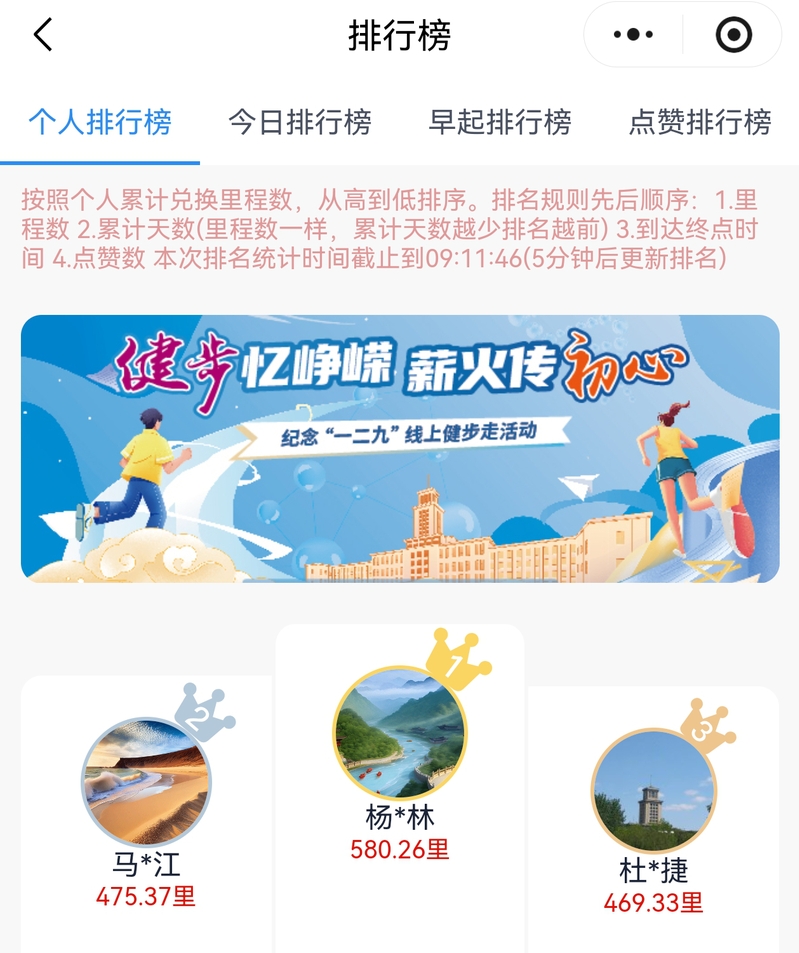
Task: Select the 个人排行榜 tab
Action: pyautogui.click(x=100, y=123)
